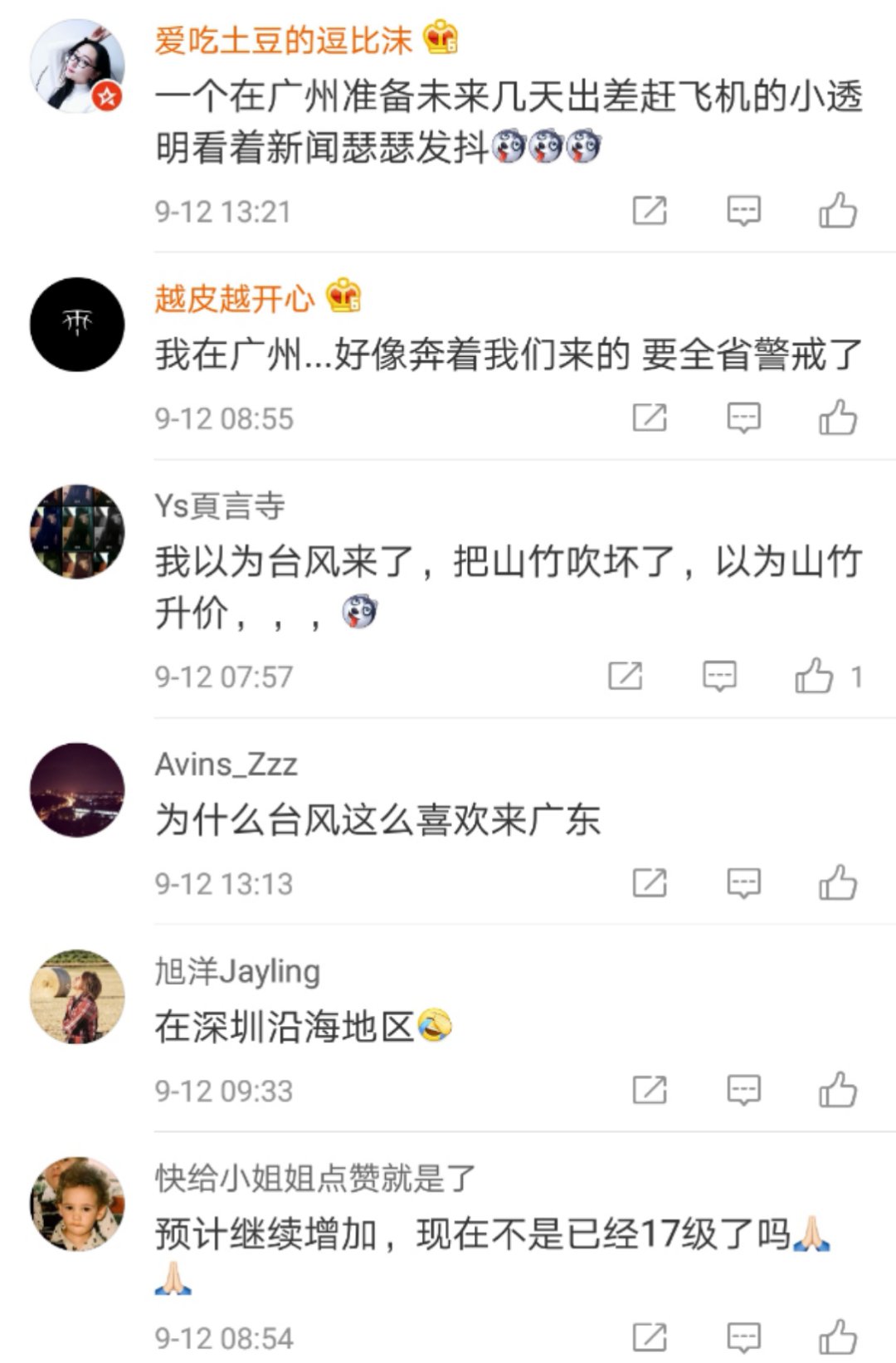Screen dimensions: 896x1363
Task: Reply to 爱吃土豆的逗比沫's comment
Action: coord(743,211)
